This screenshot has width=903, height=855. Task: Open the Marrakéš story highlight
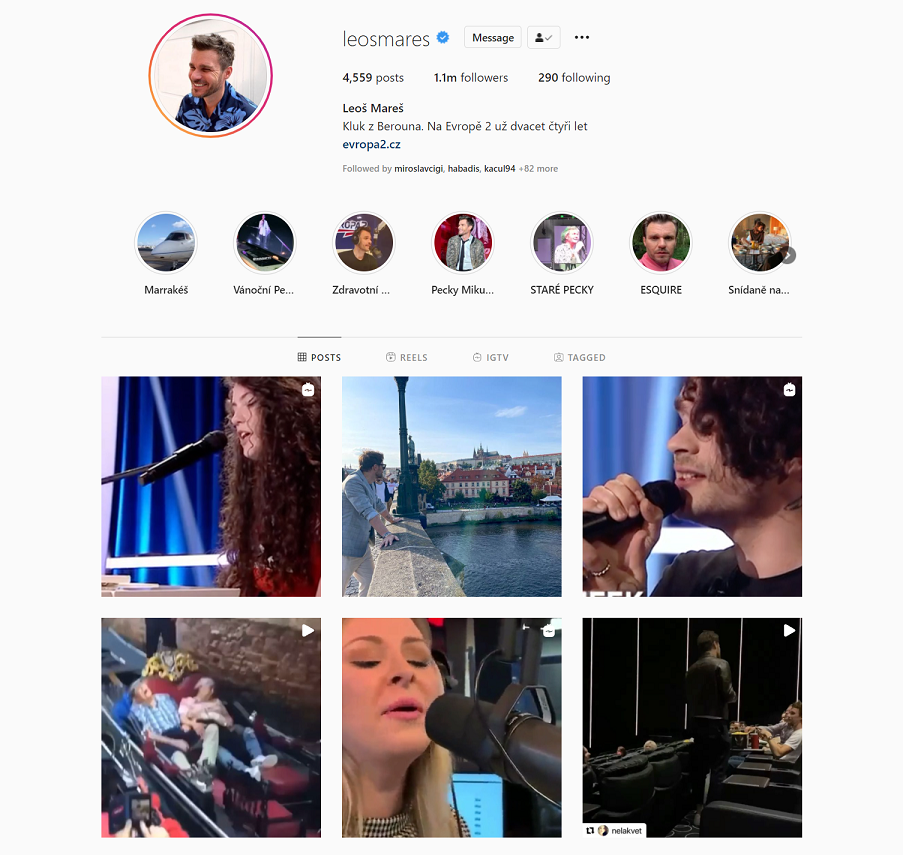(166, 243)
